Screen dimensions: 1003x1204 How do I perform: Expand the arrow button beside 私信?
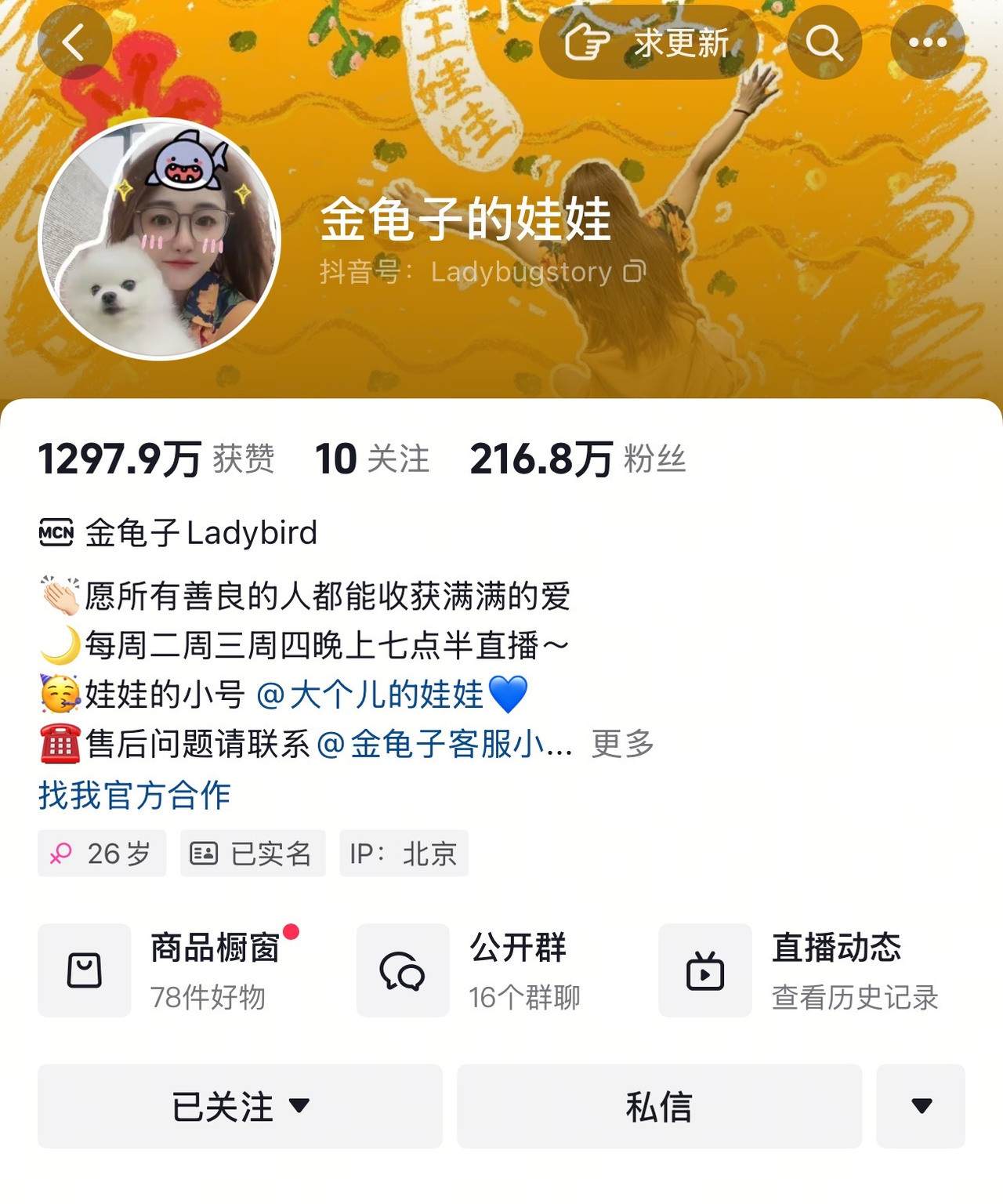pos(921,1106)
